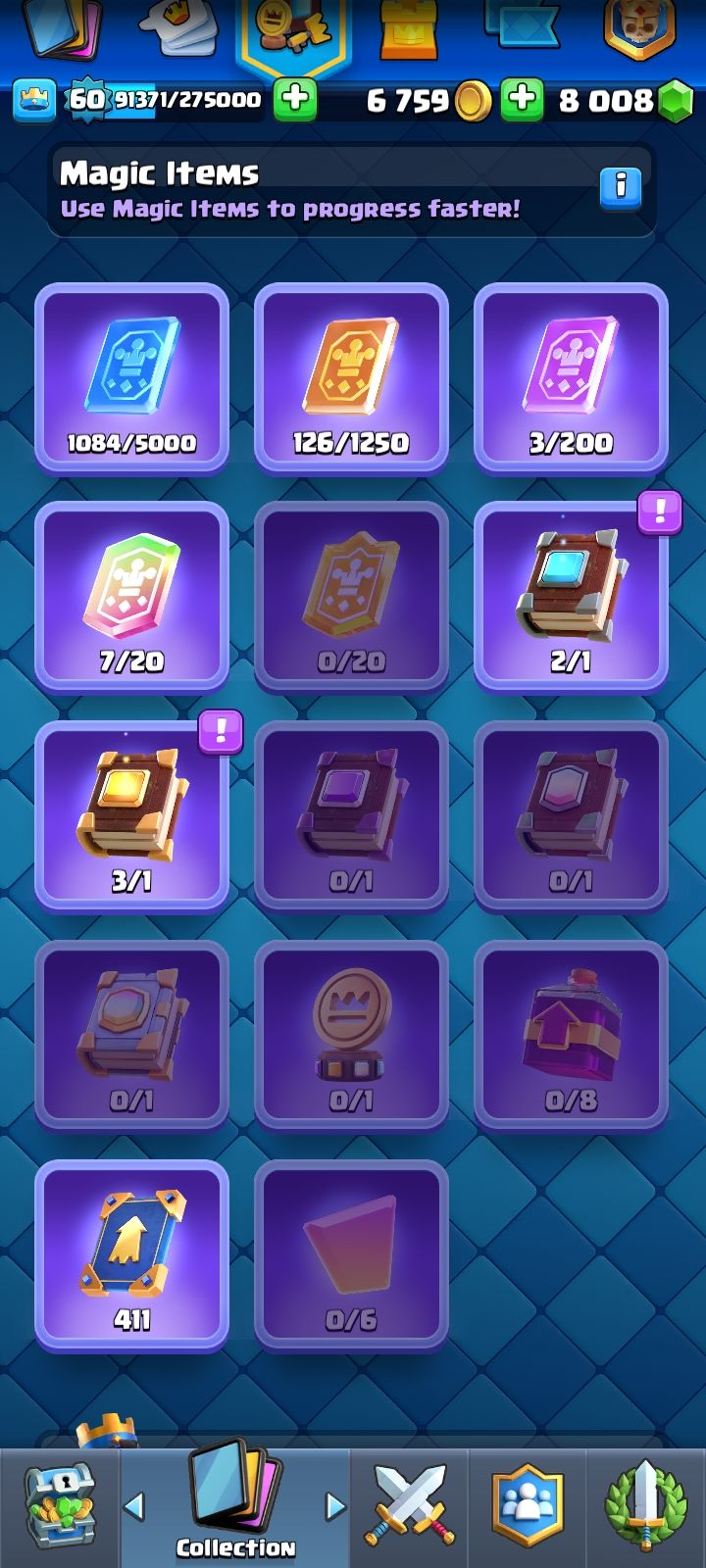The image size is (706, 1568).
Task: Select the magic coin item showing 0/1
Action: tap(351, 1036)
